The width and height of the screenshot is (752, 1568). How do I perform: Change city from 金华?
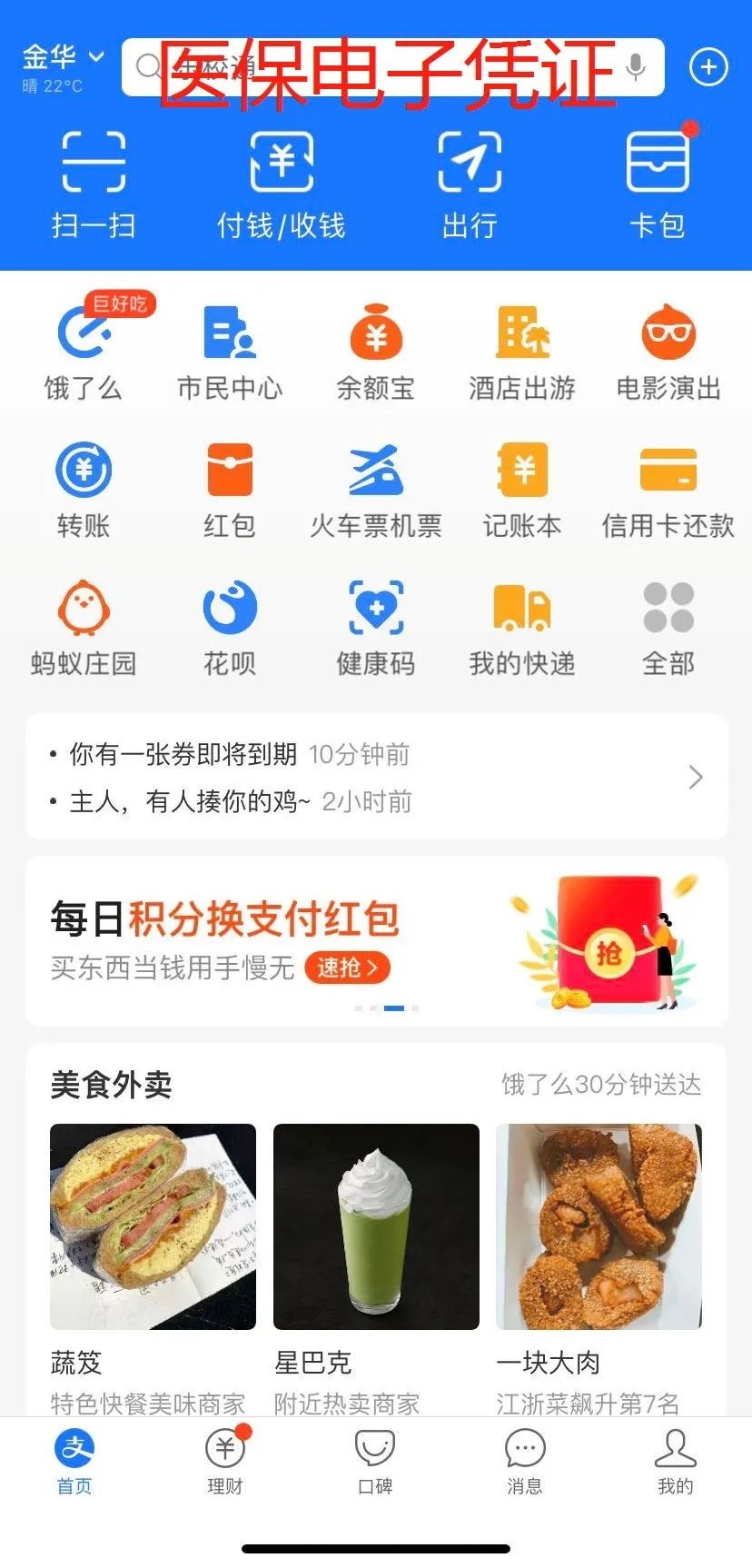(x=63, y=58)
